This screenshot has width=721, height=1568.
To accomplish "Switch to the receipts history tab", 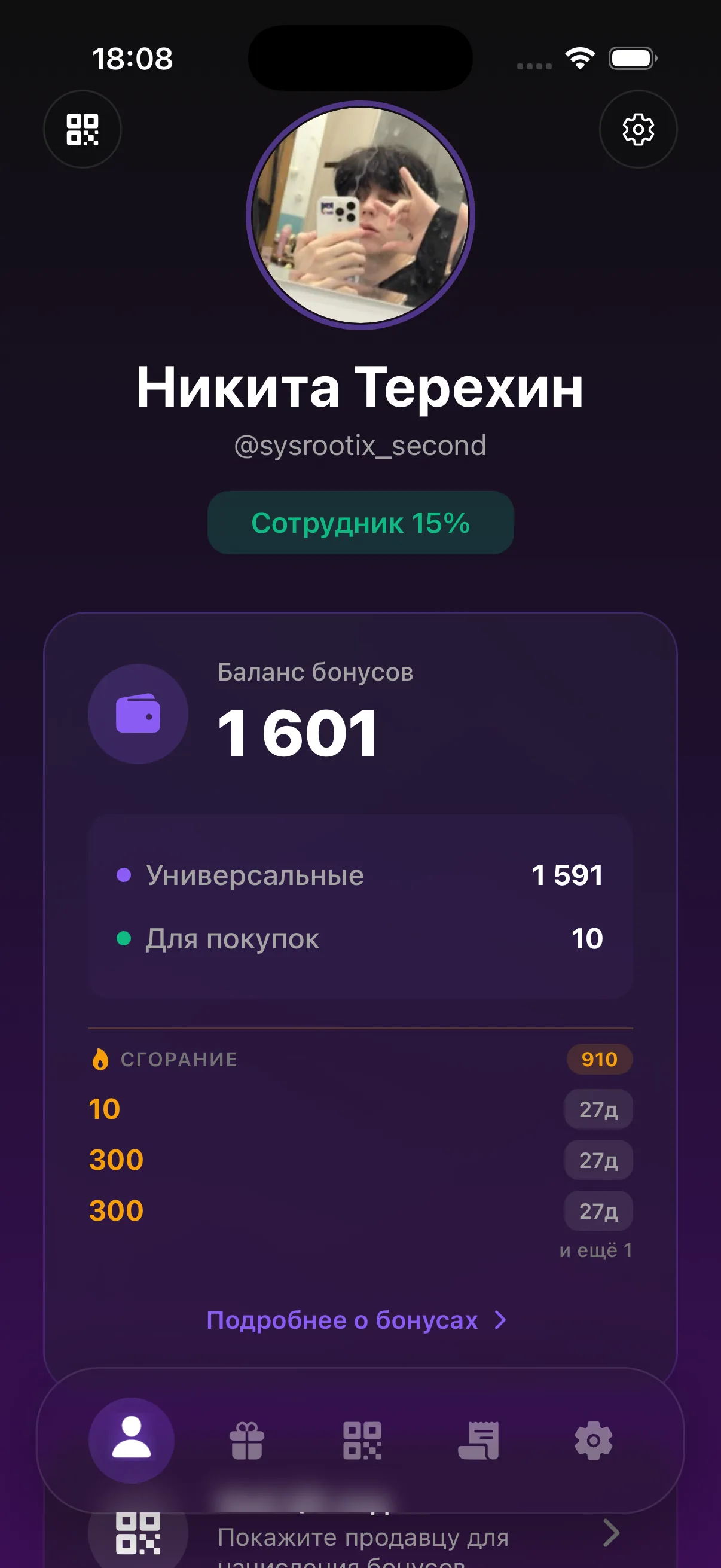I will 478,1440.
